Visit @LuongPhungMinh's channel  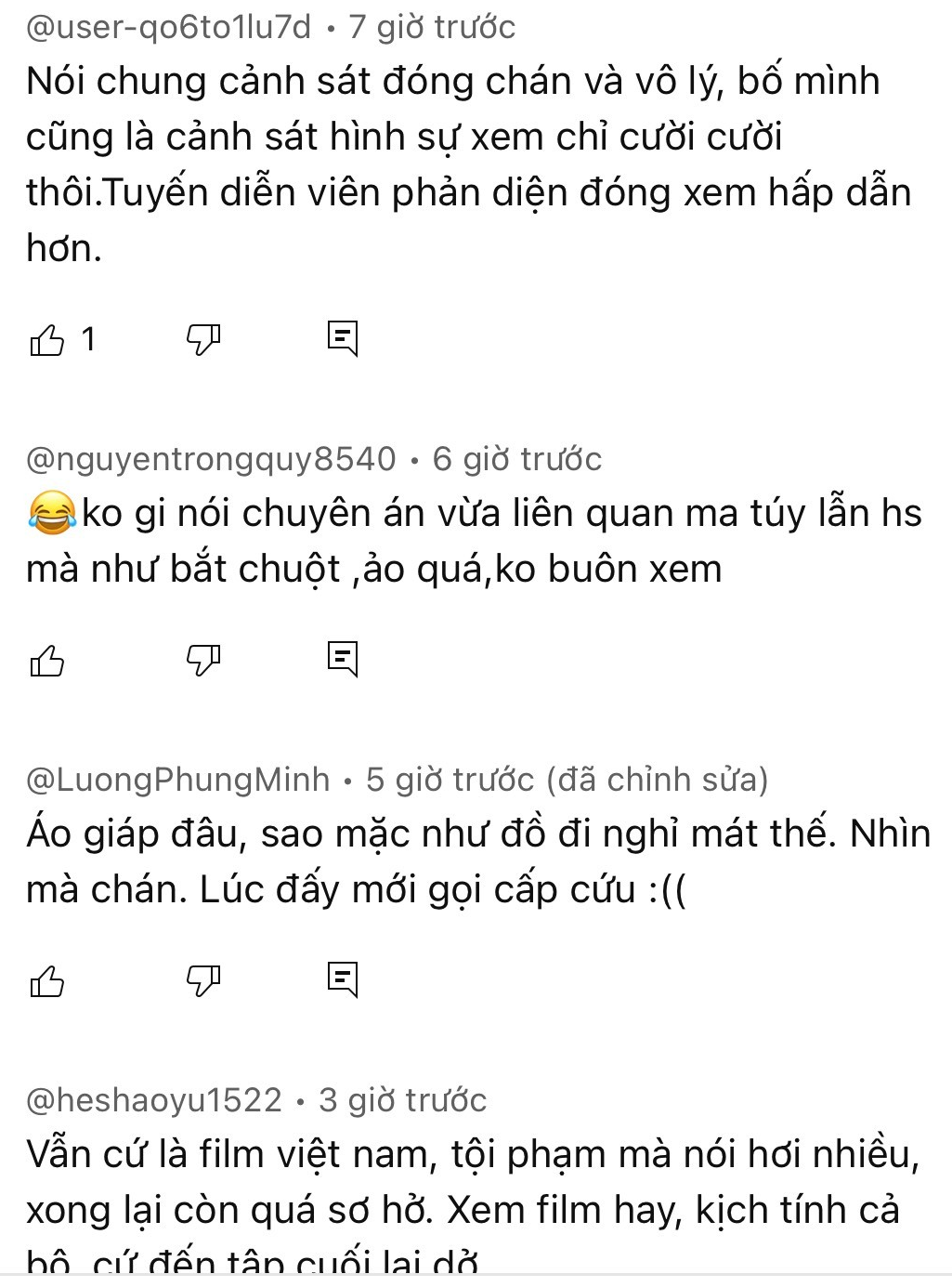coord(178,780)
